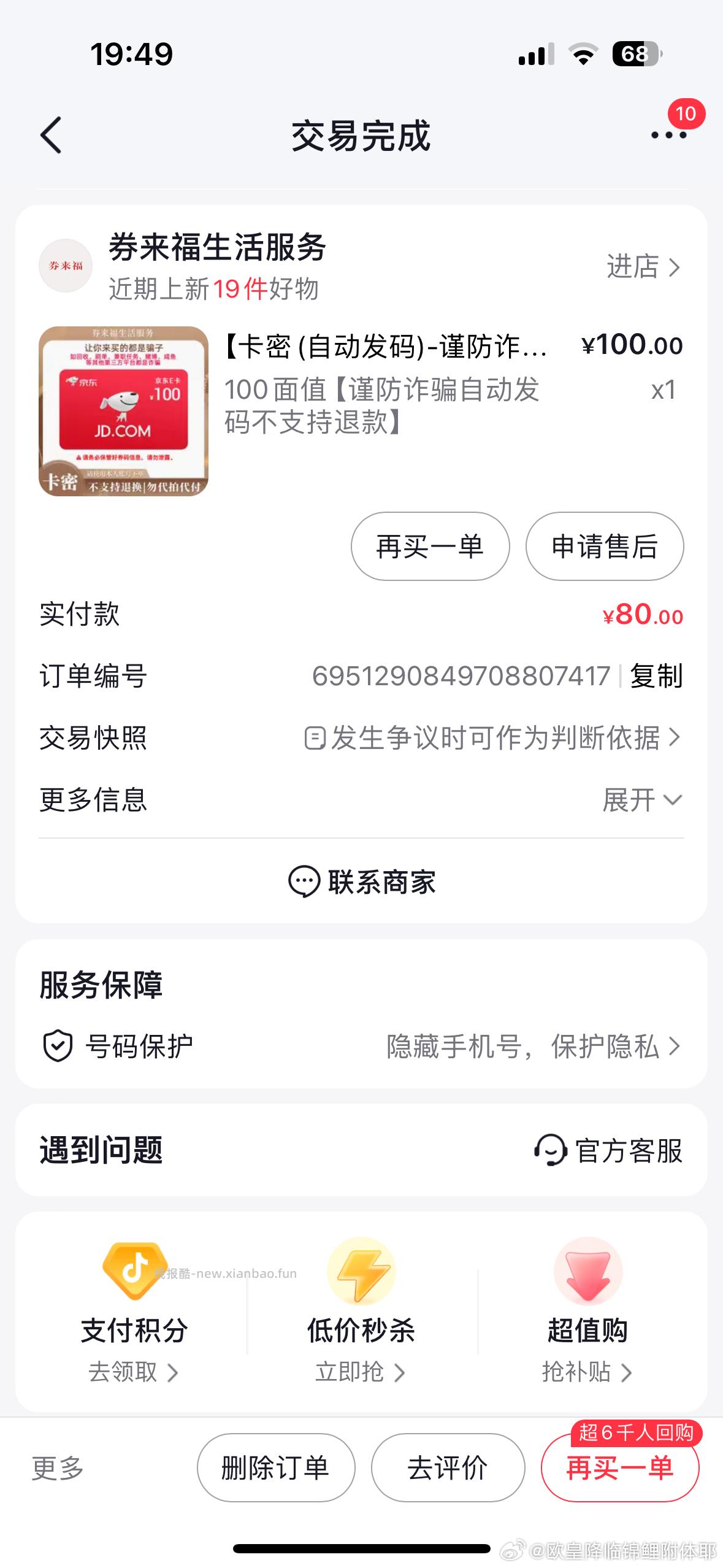
Task: Click the document icon in 交易快照 row
Action: tap(315, 739)
